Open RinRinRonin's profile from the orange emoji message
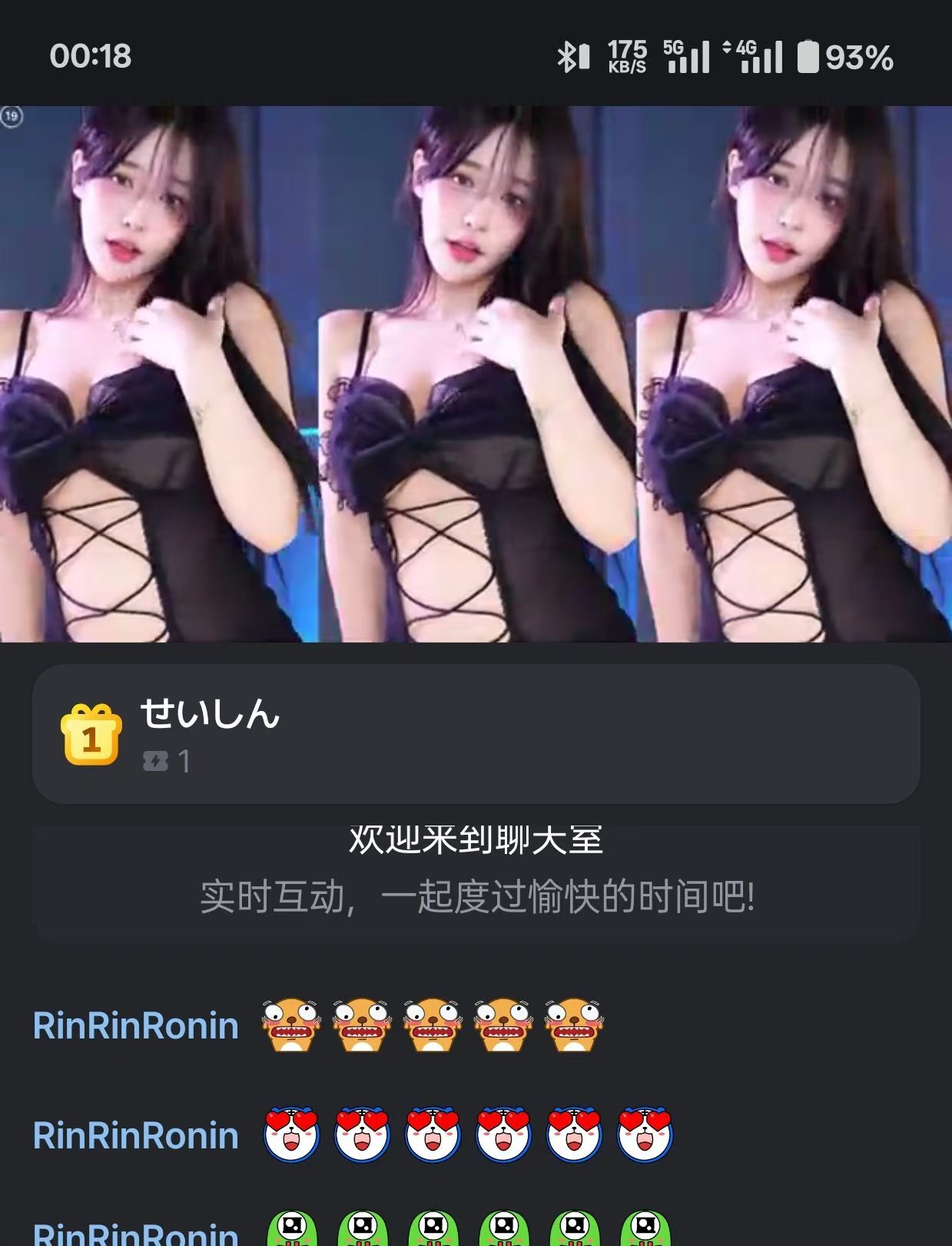The width and height of the screenshot is (952, 1246). click(x=136, y=1026)
